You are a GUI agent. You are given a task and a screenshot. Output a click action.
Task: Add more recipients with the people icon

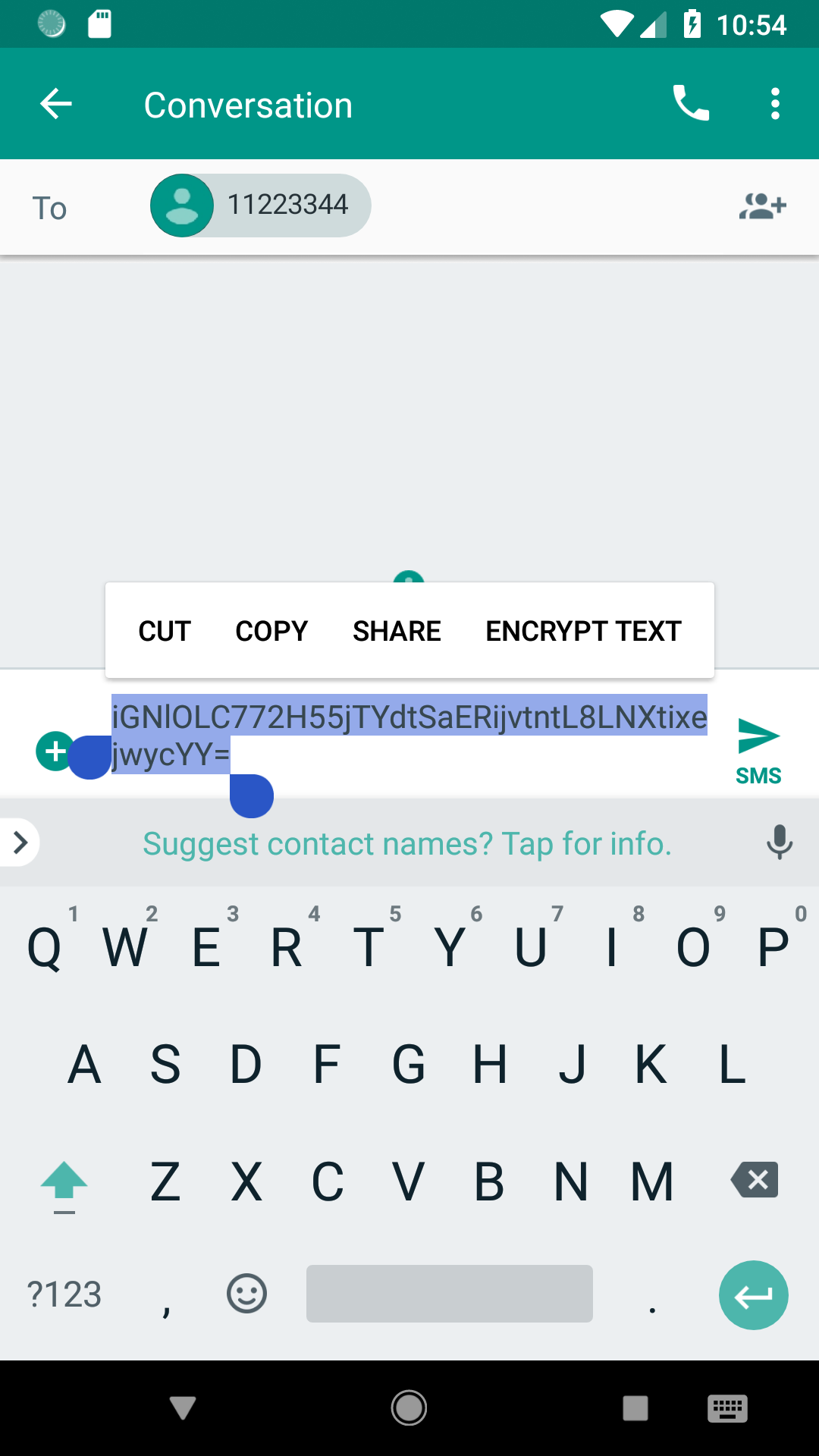point(762,206)
